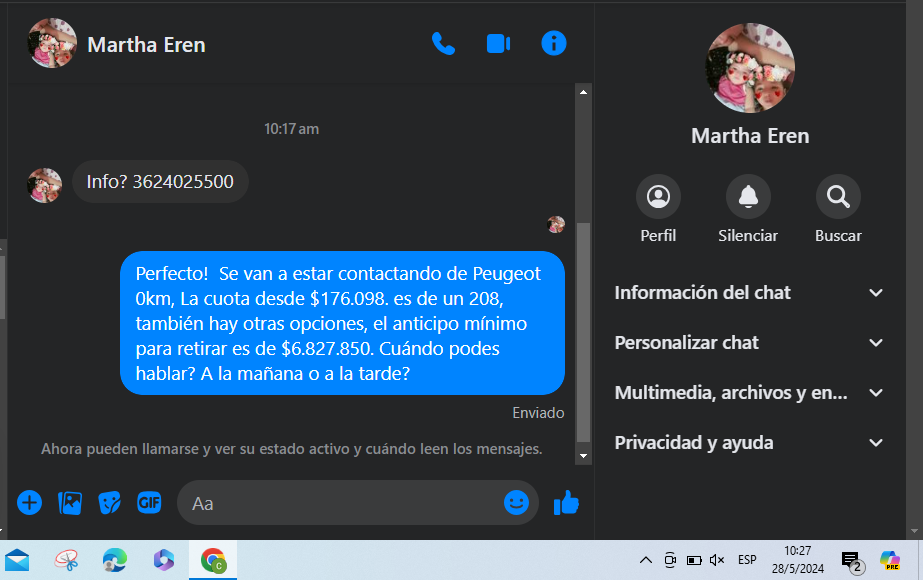The image size is (923, 580).
Task: Start a video call with Martha Eren
Action: pyautogui.click(x=498, y=43)
